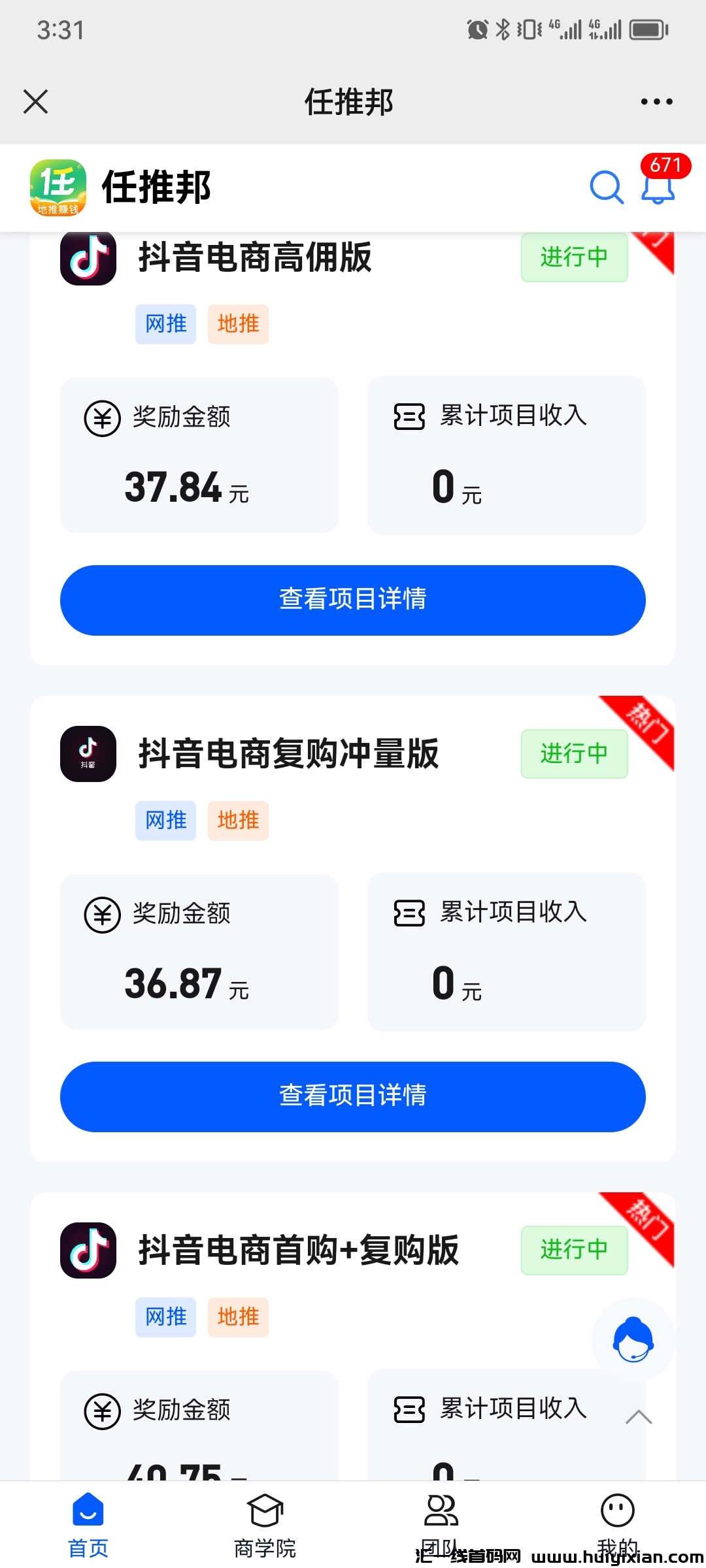Select the 地推 tag
This screenshot has width=706, height=1568.
(238, 324)
